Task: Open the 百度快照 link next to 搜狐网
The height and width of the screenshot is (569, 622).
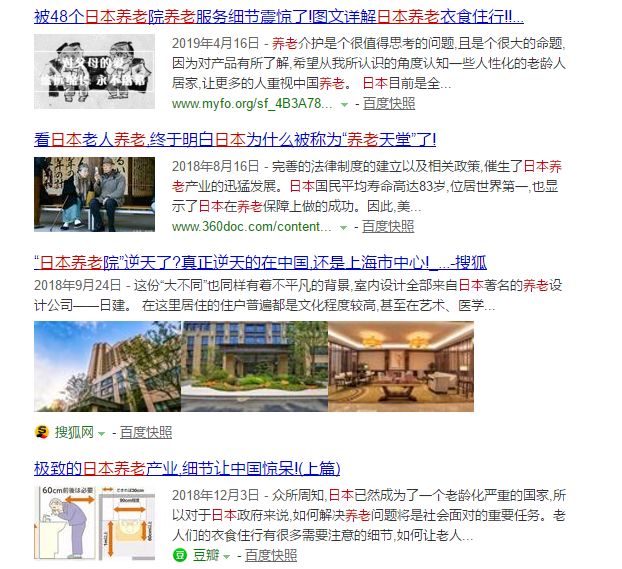Action: [146, 432]
